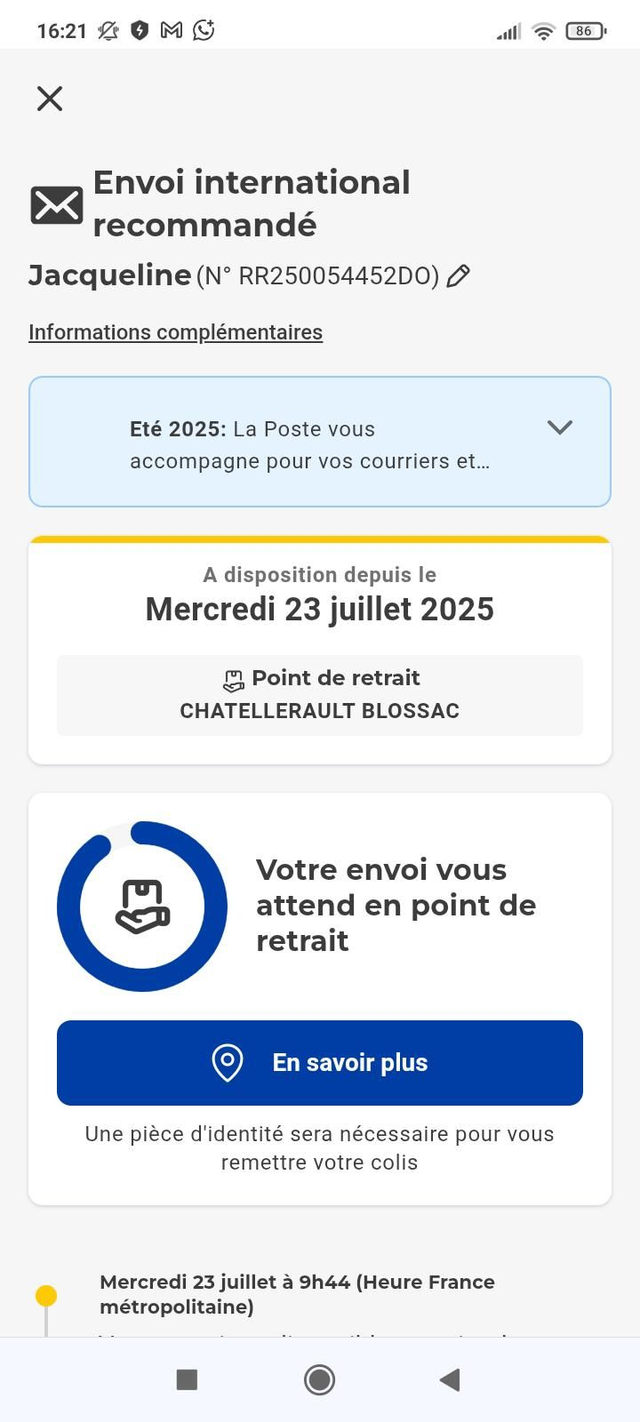Open Informations complémentaires link
Viewport: 640px width, 1422px height.
point(175,332)
